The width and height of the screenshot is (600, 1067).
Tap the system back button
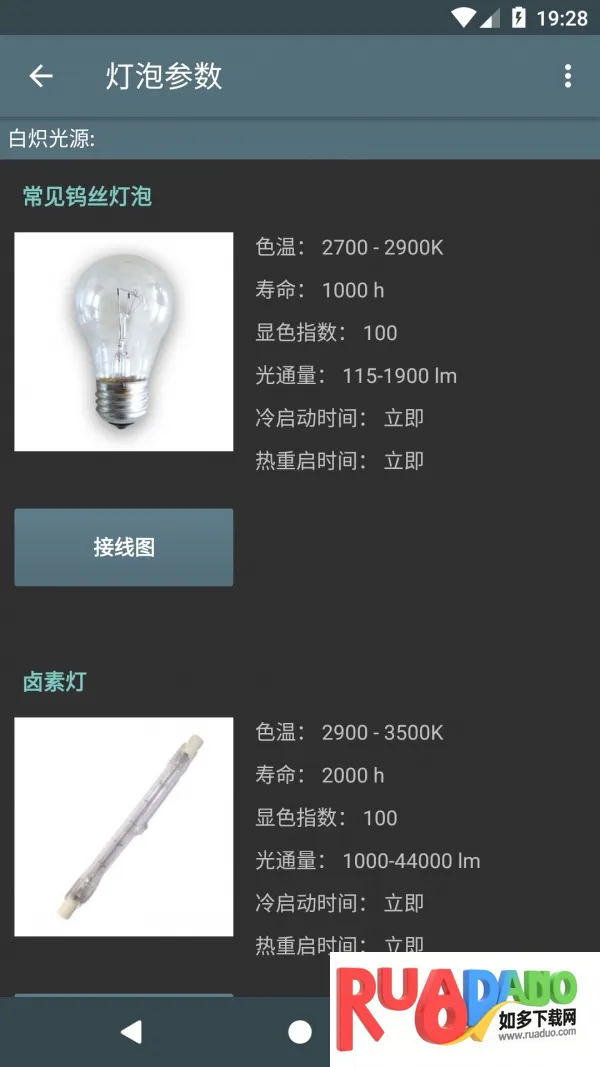point(131,1032)
